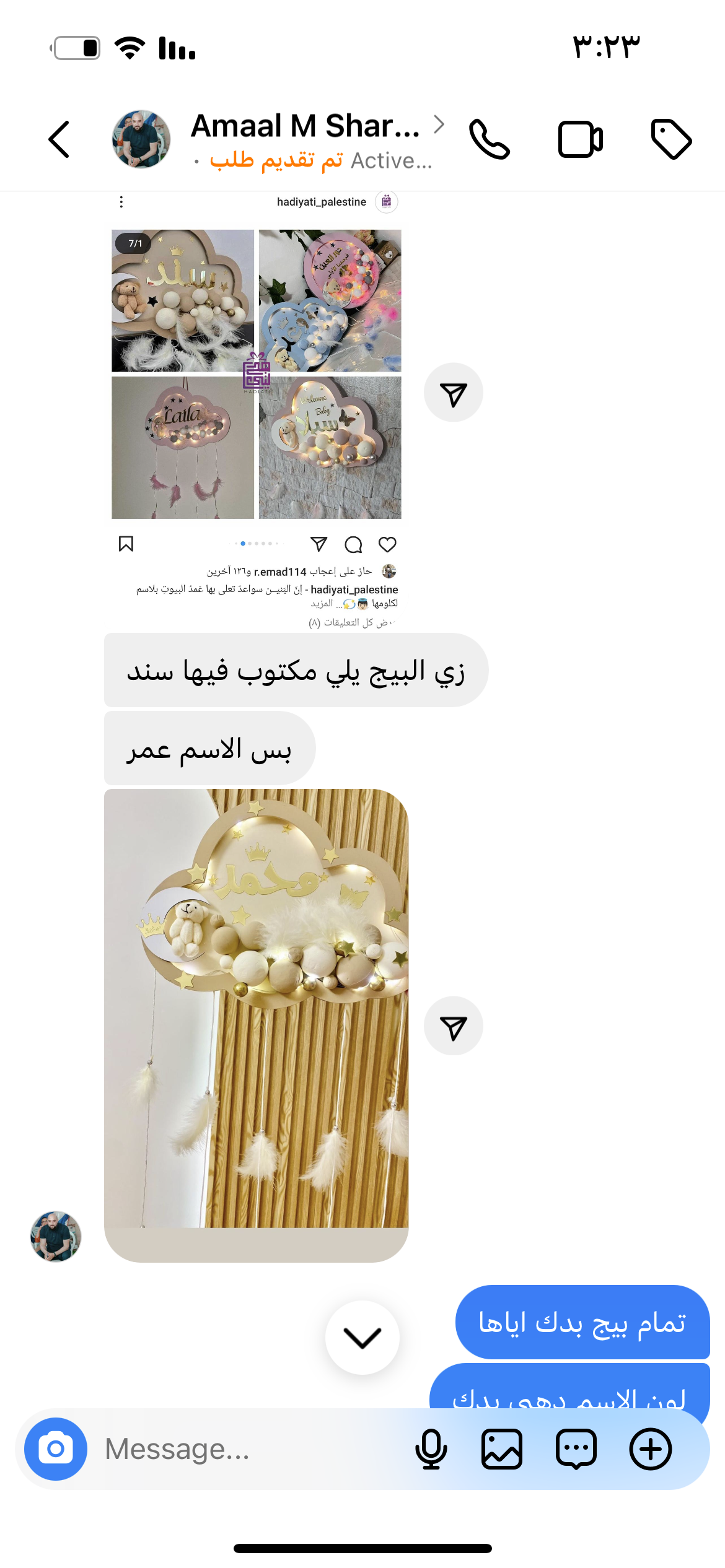Screen dimensions: 725x1568
Task: Tap the Message text field
Action: (248, 1449)
